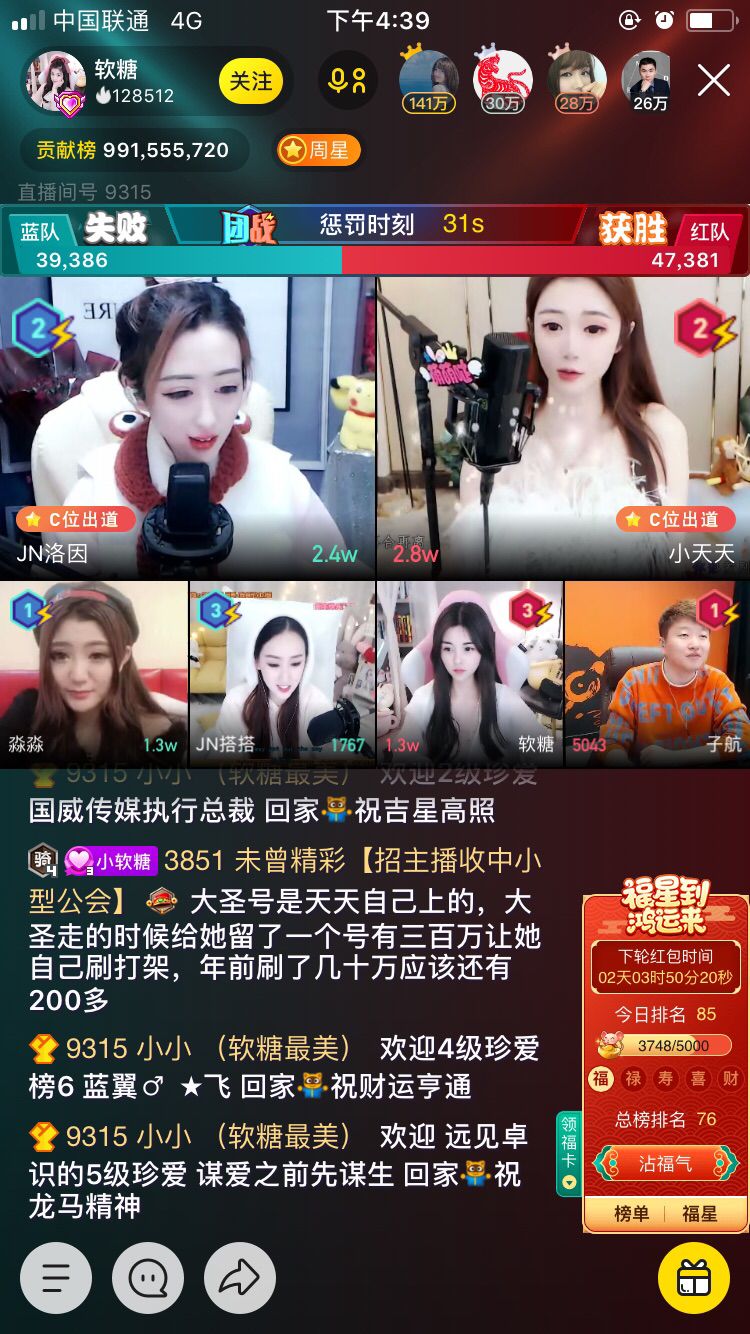Share this live stream
The height and width of the screenshot is (1334, 750).
click(x=240, y=1277)
